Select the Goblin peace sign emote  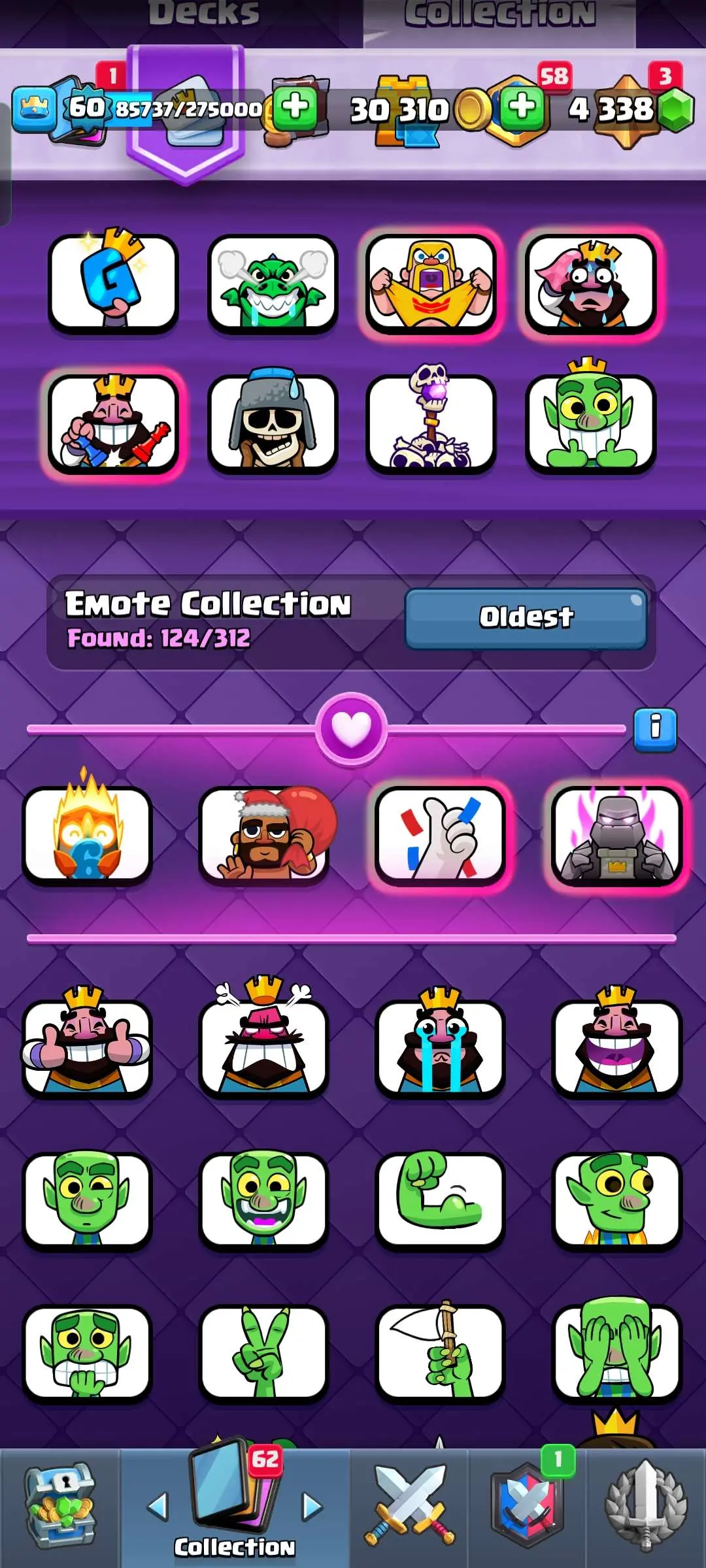[263, 1351]
